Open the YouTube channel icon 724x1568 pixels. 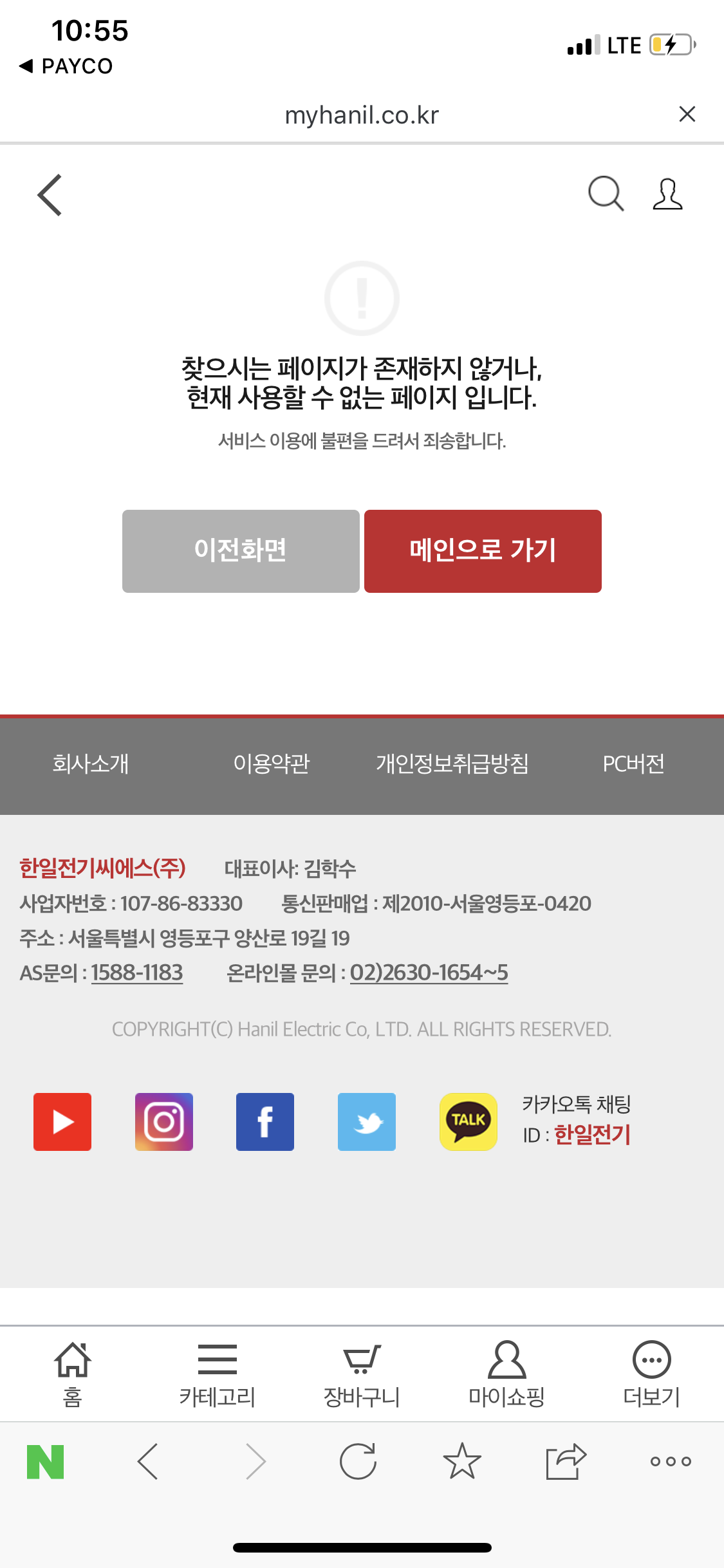point(62,1122)
